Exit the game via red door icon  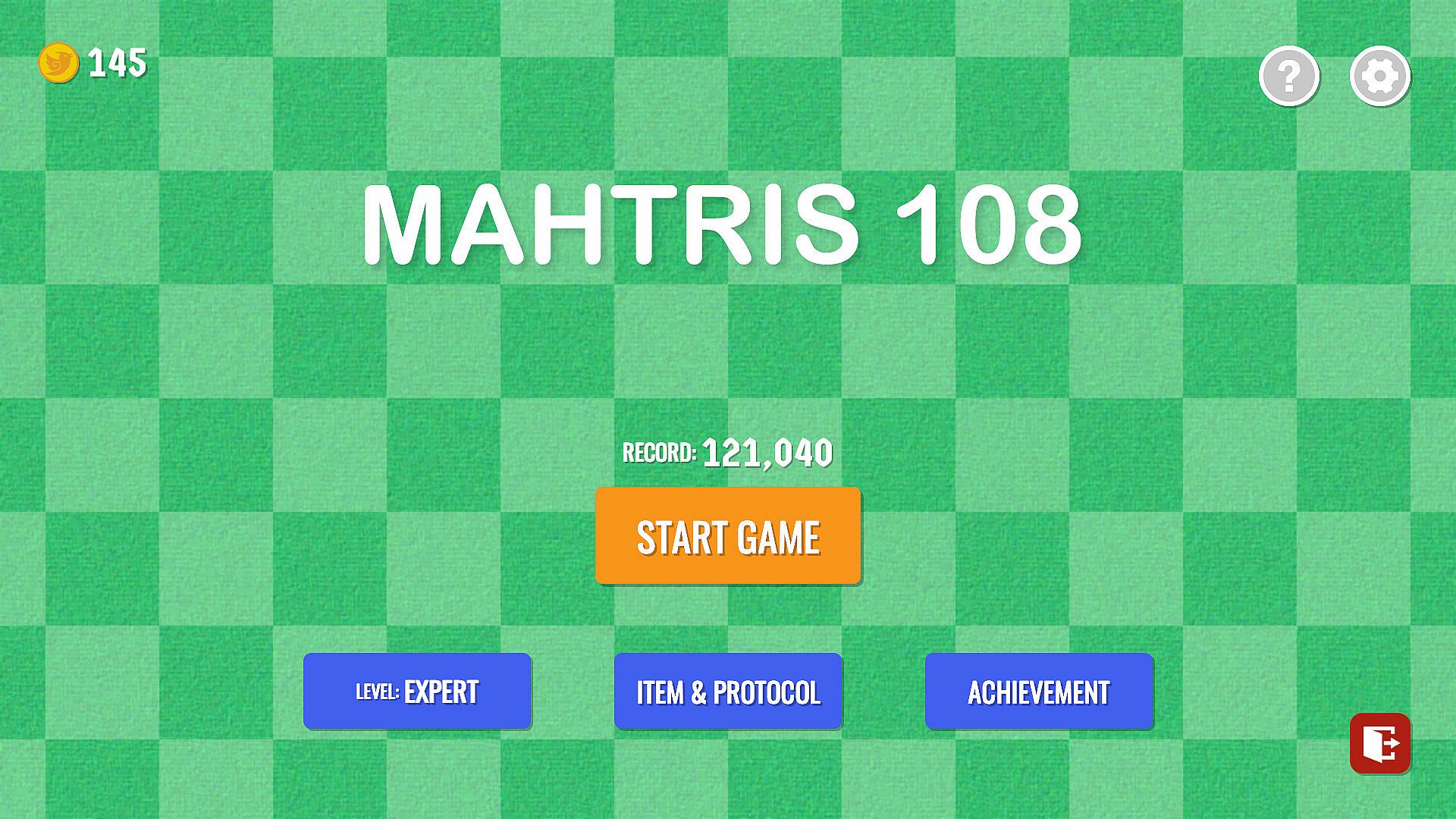coord(1379,743)
